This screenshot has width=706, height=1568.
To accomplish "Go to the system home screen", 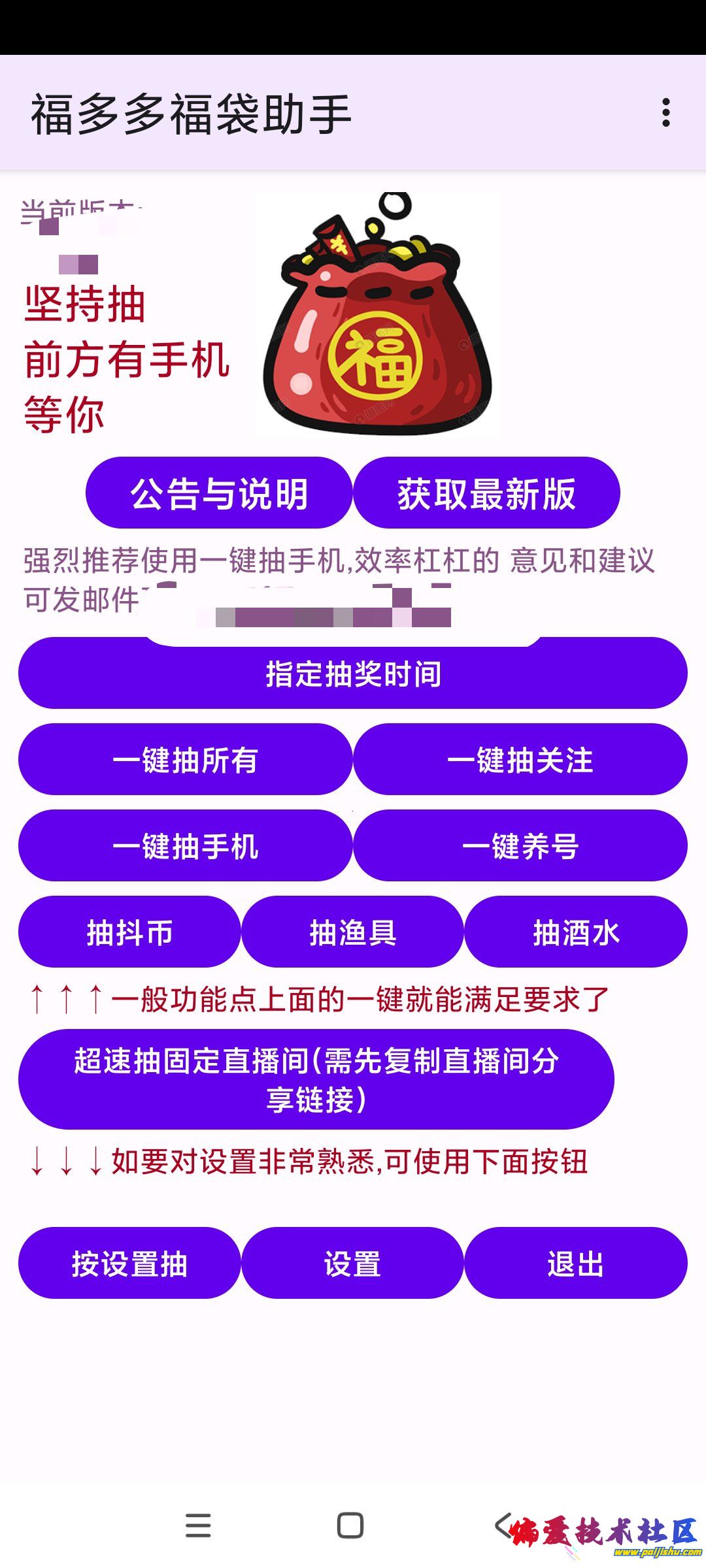I will (x=350, y=1526).
